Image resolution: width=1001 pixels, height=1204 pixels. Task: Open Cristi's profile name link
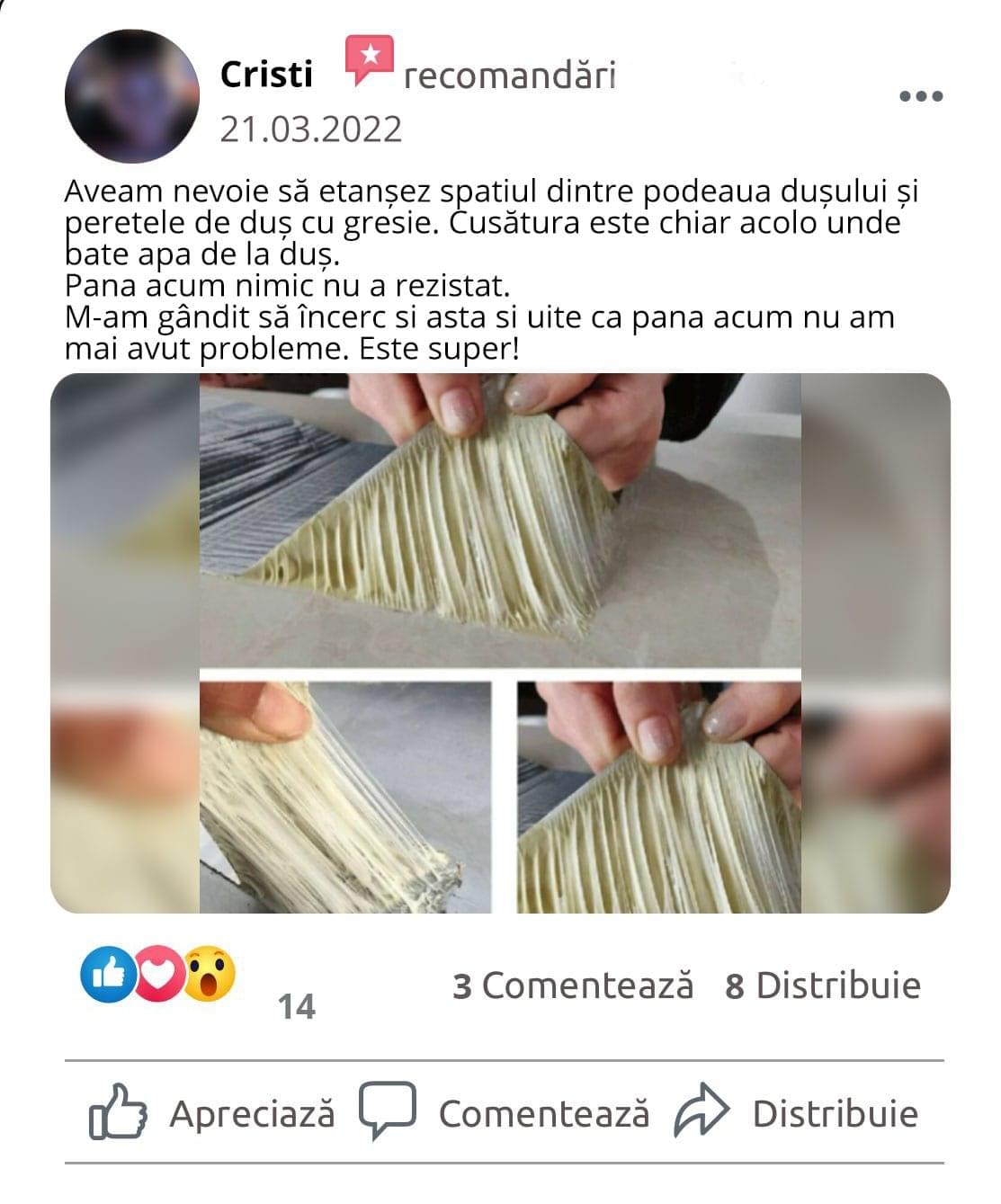[x=266, y=75]
